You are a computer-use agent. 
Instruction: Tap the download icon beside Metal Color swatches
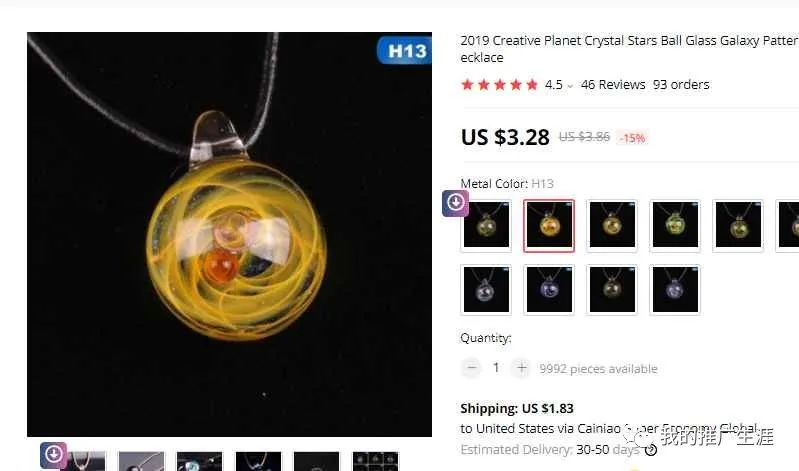click(455, 203)
